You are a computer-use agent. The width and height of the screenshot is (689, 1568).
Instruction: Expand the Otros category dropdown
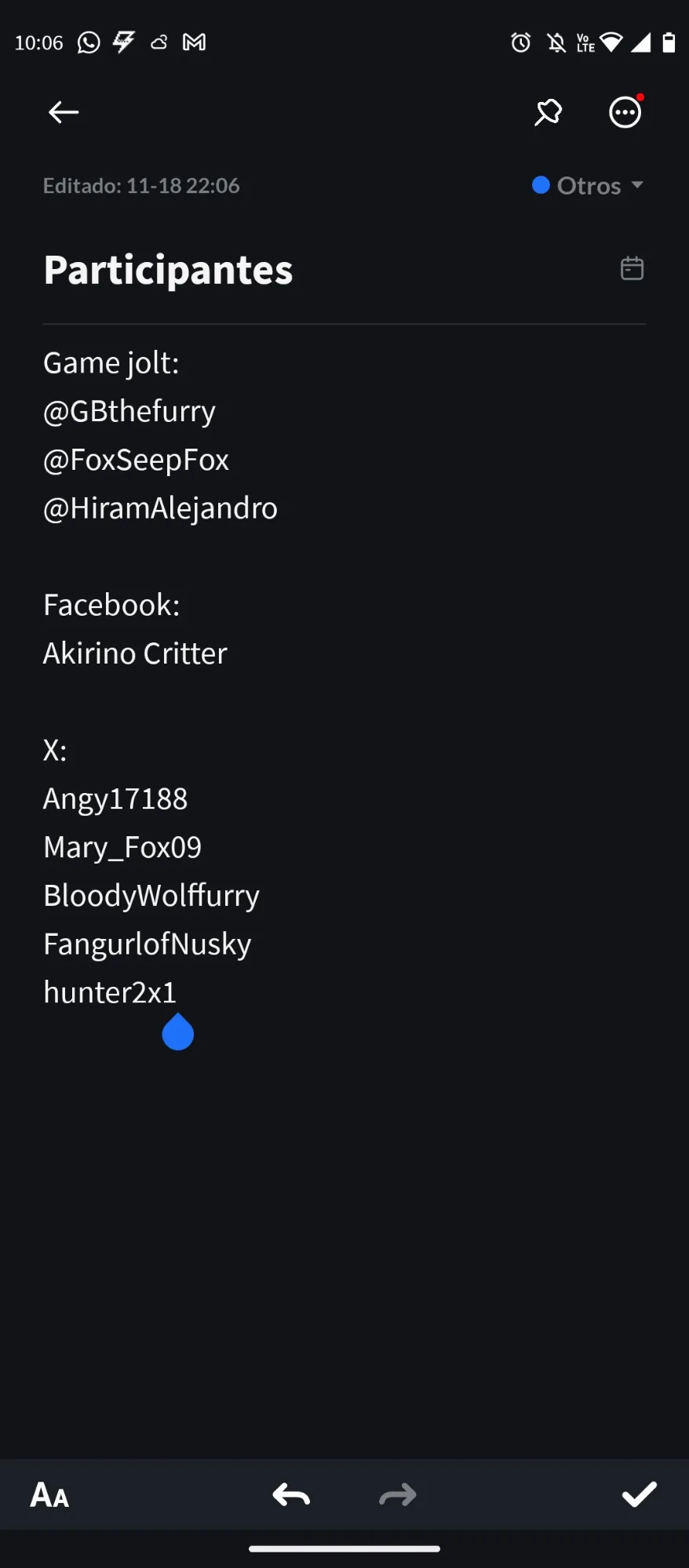[x=589, y=186]
